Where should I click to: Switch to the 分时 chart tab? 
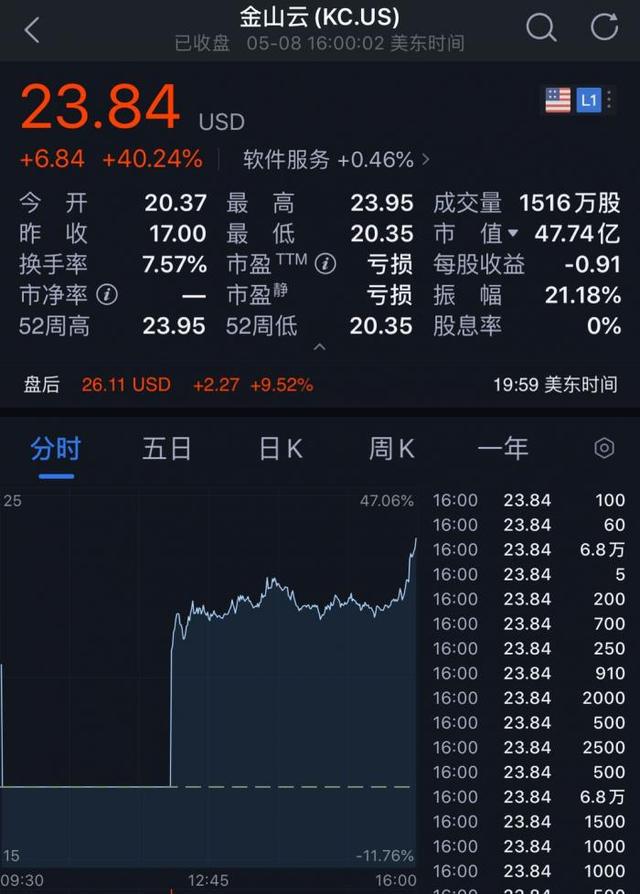55,449
